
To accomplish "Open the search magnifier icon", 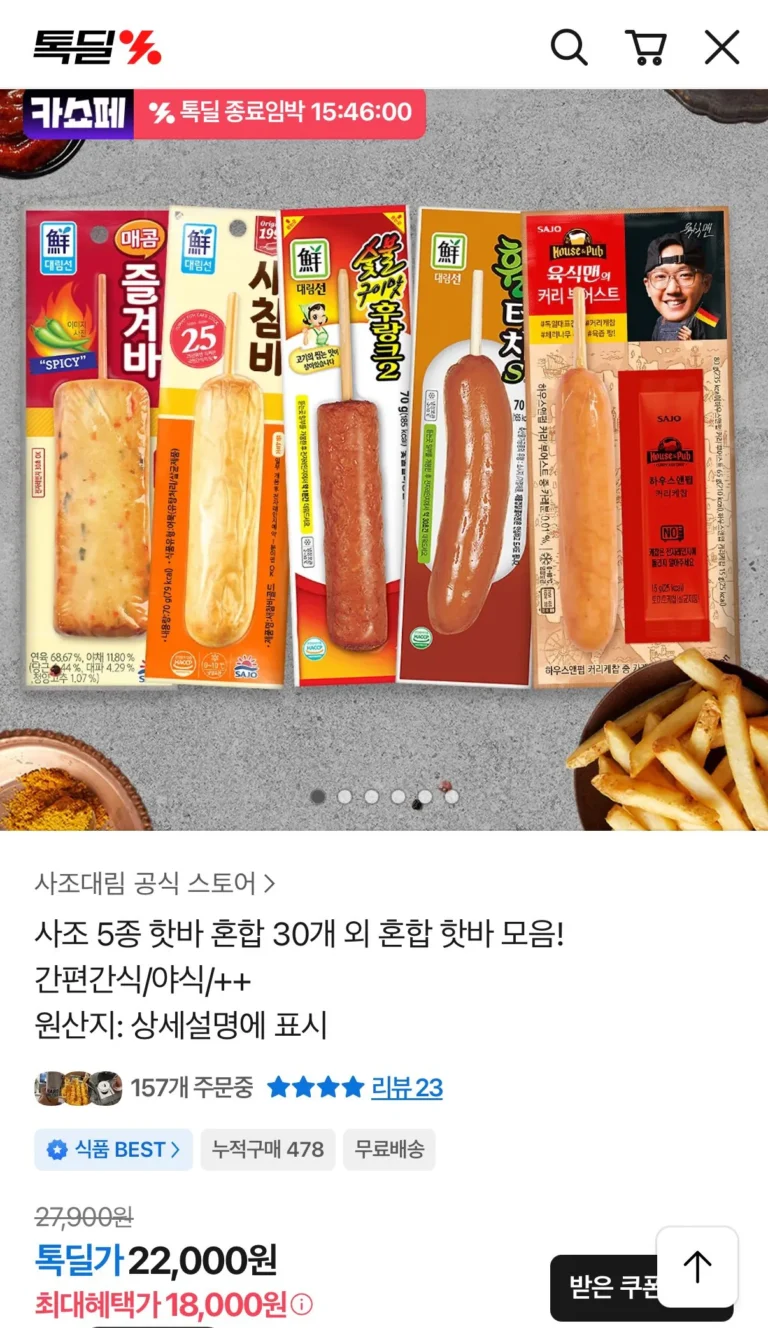I will coord(569,47).
